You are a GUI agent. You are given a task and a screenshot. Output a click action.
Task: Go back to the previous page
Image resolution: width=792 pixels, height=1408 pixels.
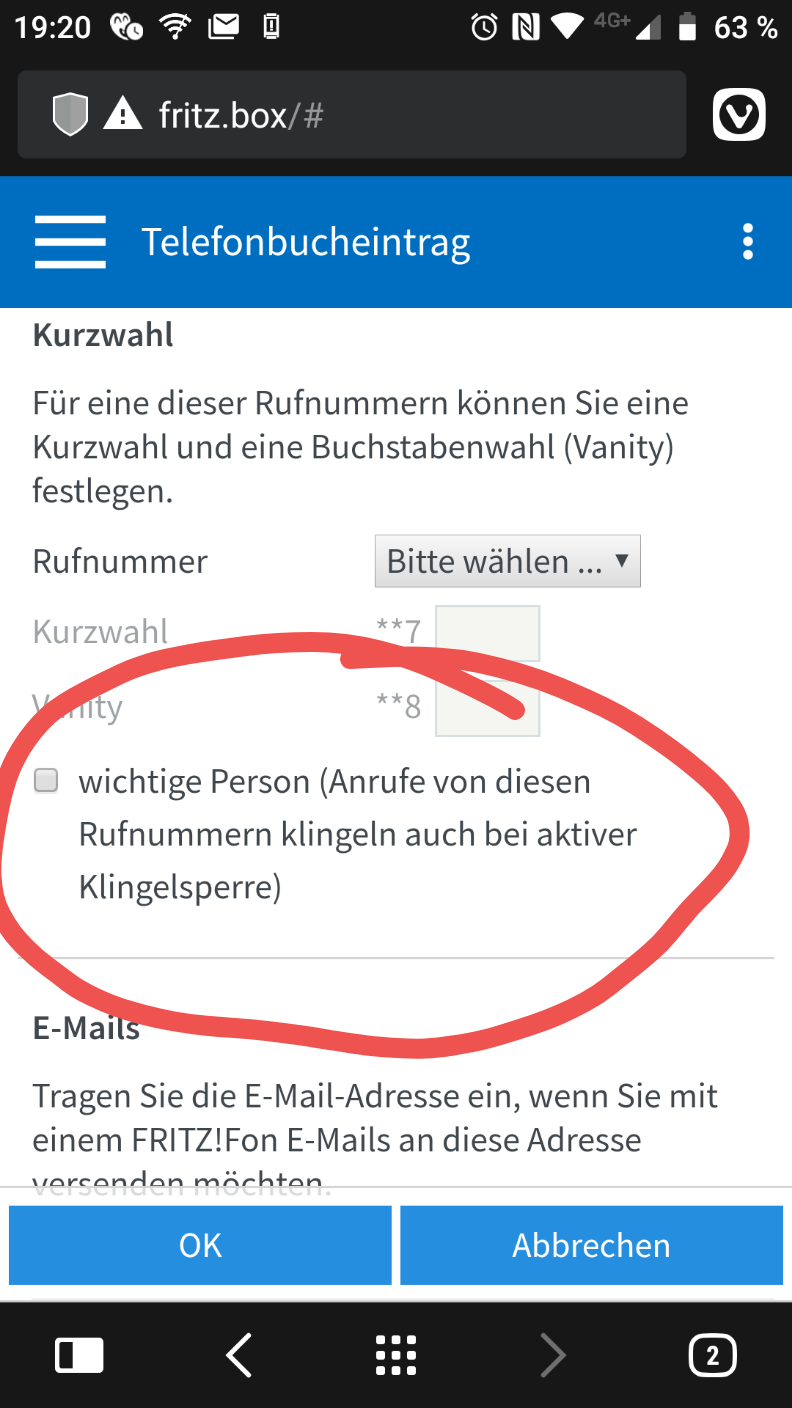tap(238, 1356)
